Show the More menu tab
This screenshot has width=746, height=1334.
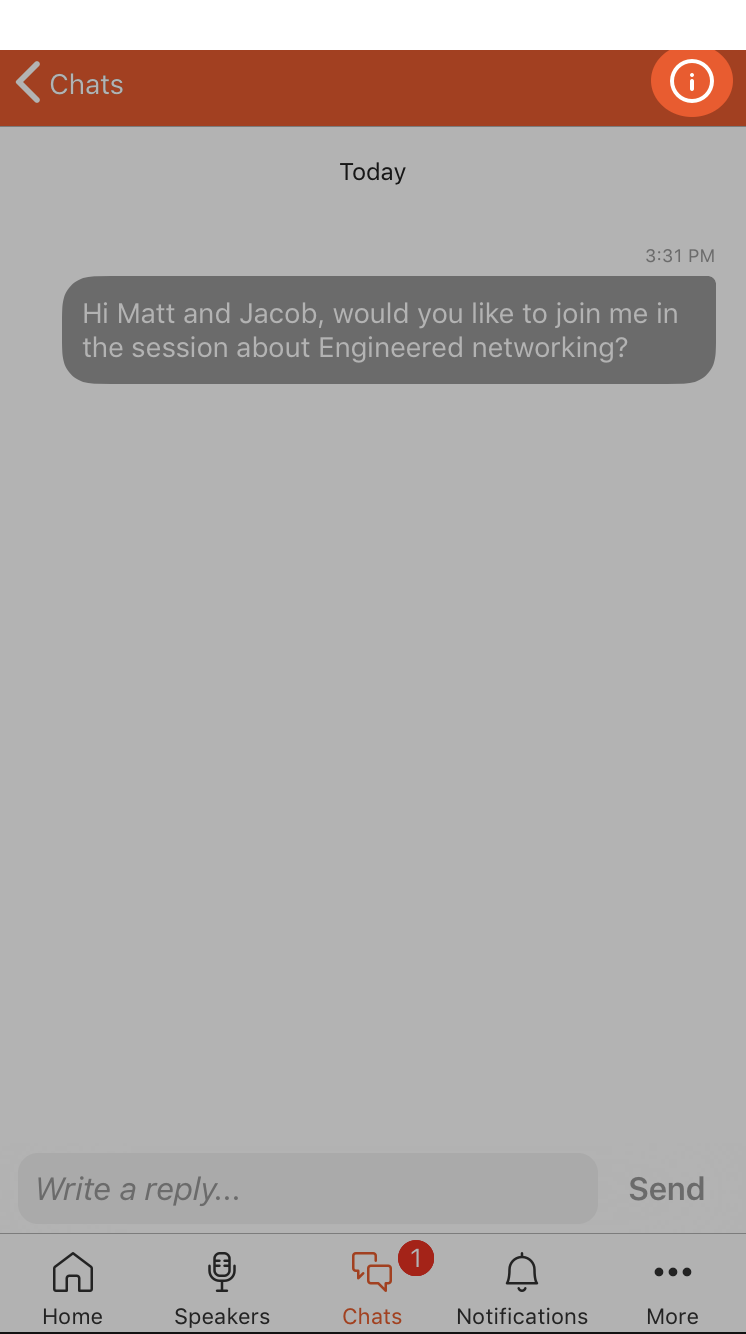coord(673,1288)
